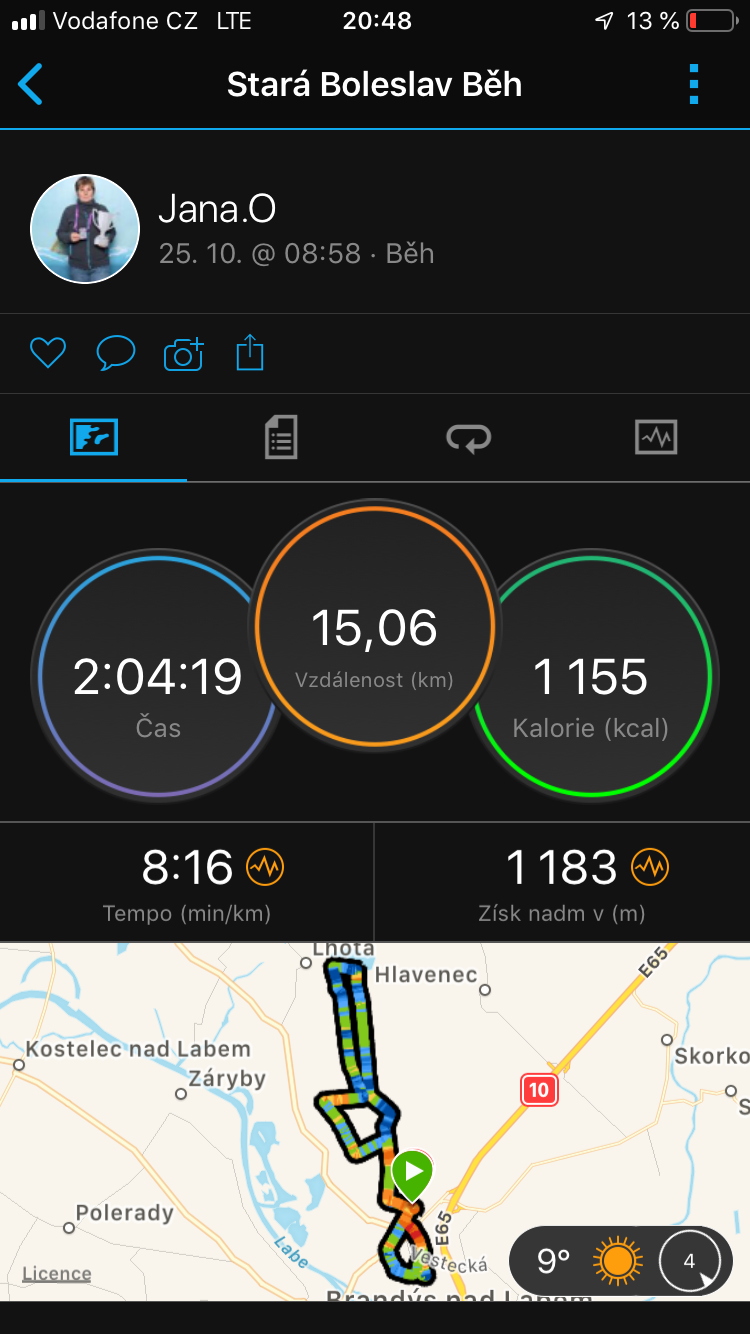Open comments via the speech bubble icon
750x1334 pixels.
115,353
